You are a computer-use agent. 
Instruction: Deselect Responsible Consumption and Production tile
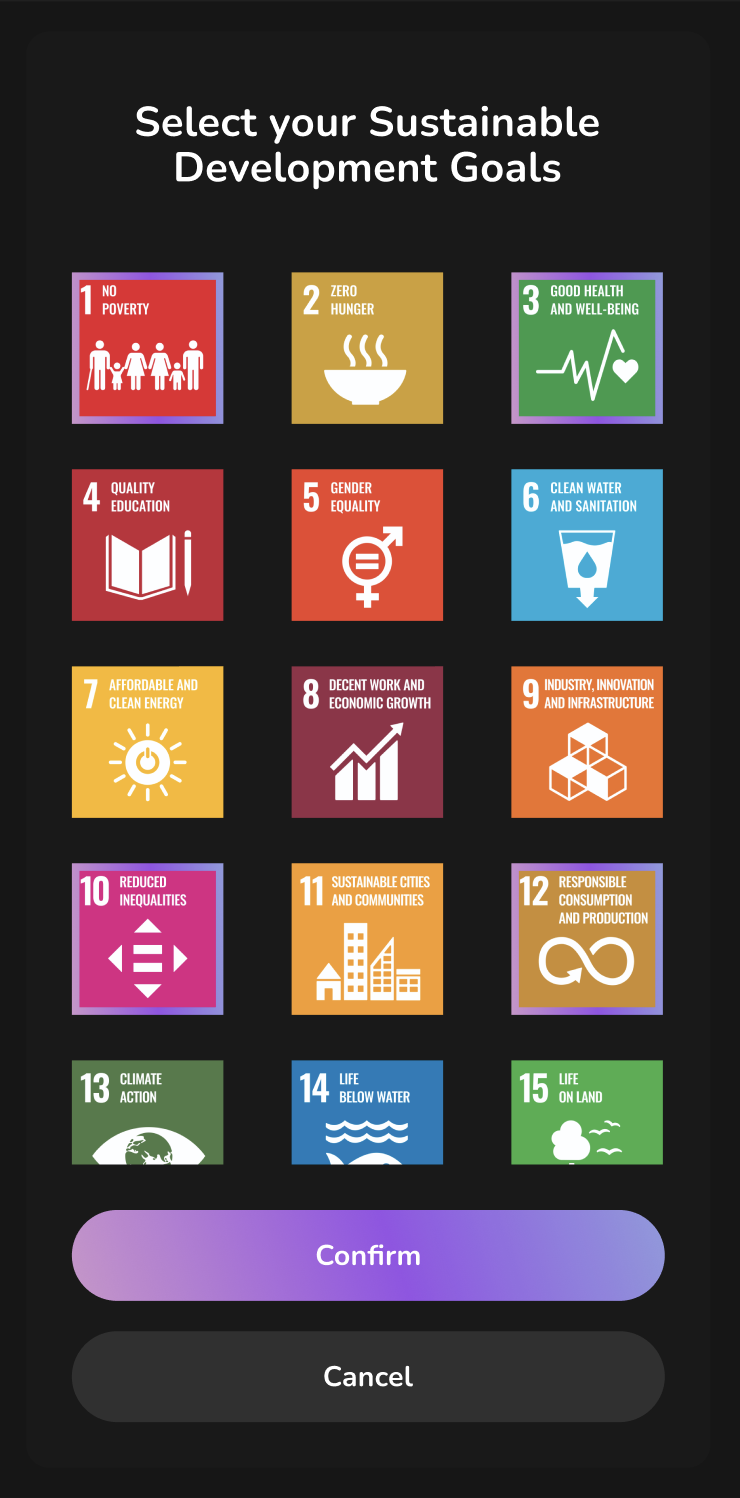click(x=587, y=939)
